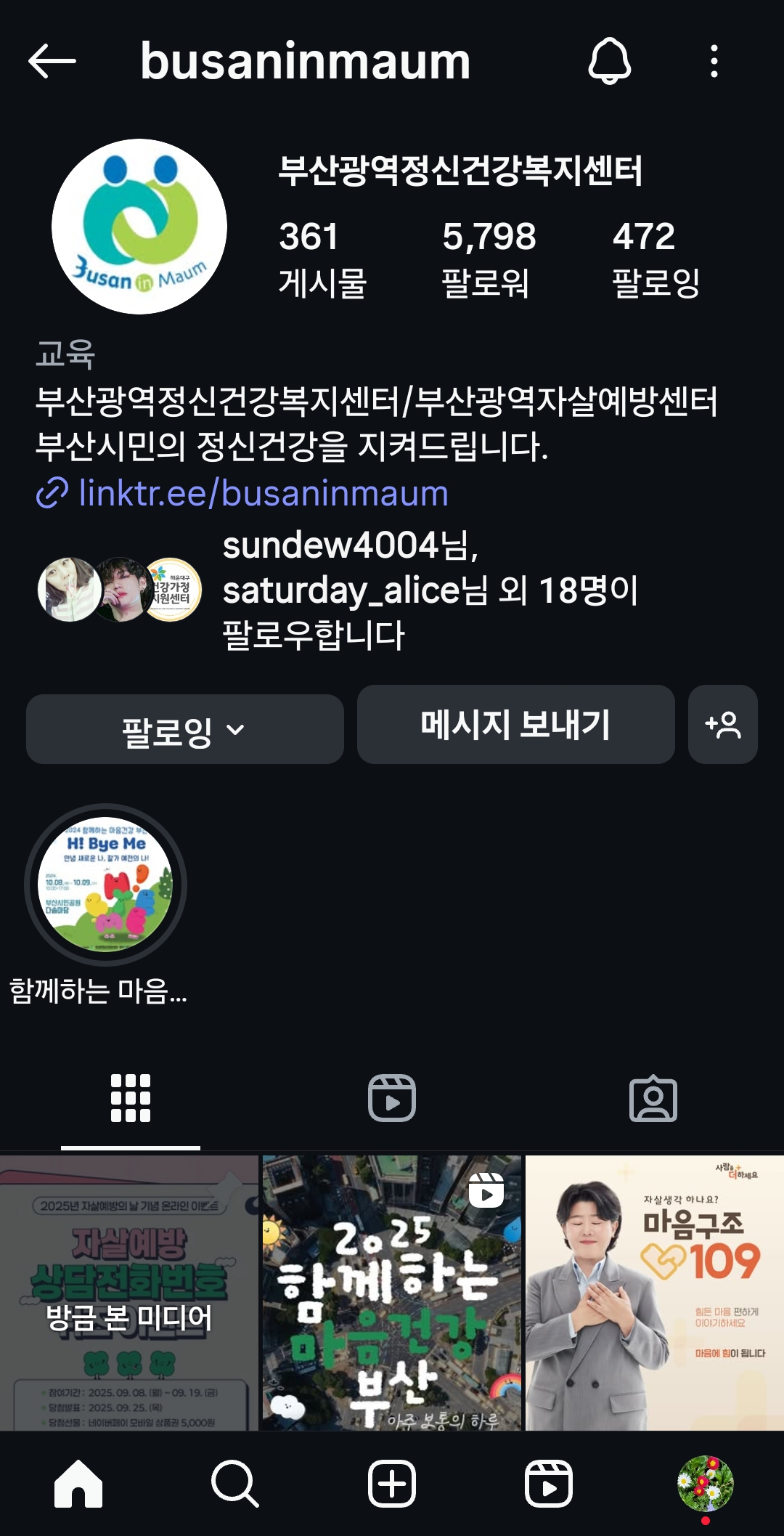This screenshot has height=1536, width=784.
Task: Open Search in the bottom bar
Action: pyautogui.click(x=234, y=1484)
